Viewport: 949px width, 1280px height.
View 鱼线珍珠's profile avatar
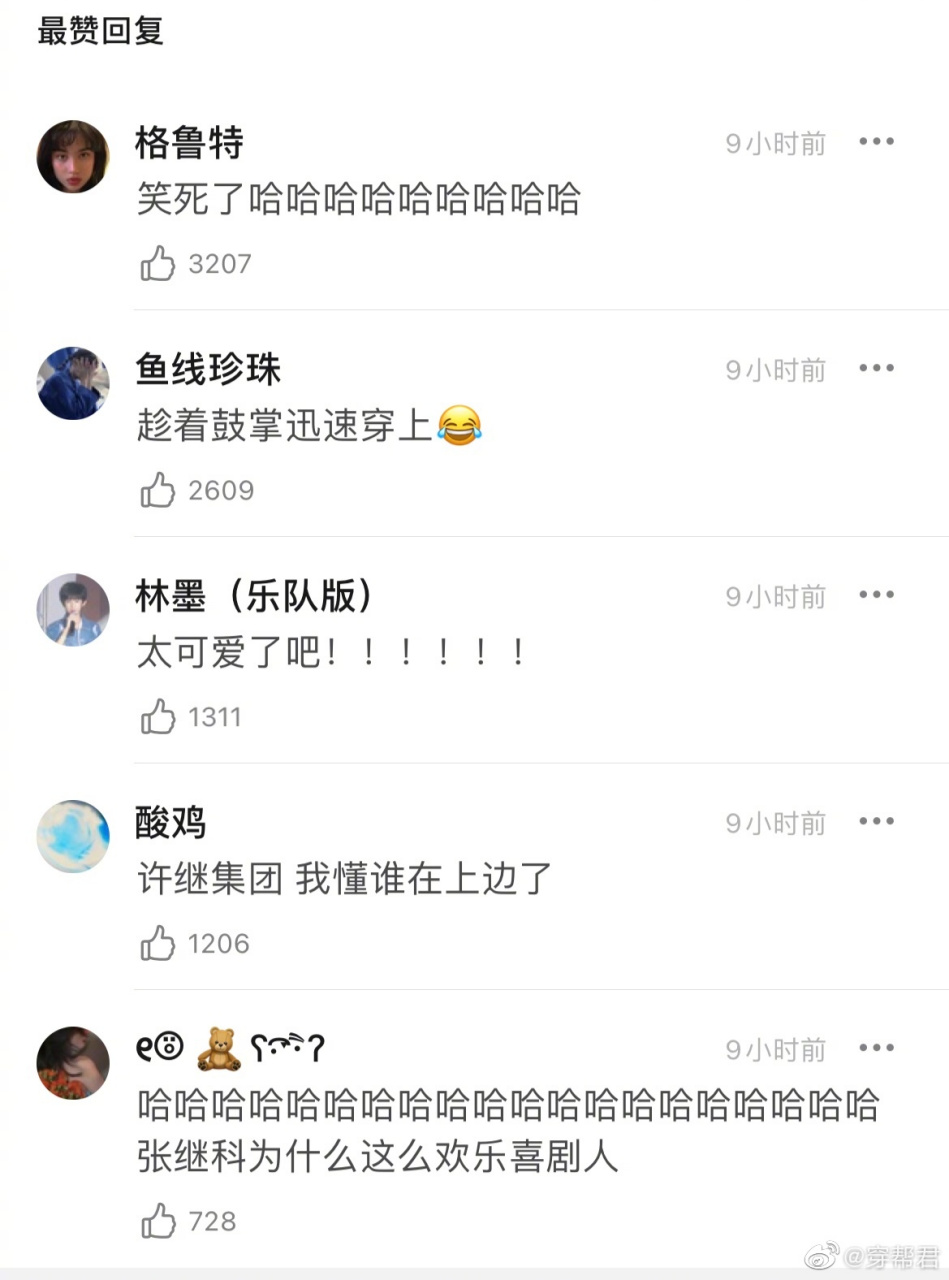[x=73, y=383]
